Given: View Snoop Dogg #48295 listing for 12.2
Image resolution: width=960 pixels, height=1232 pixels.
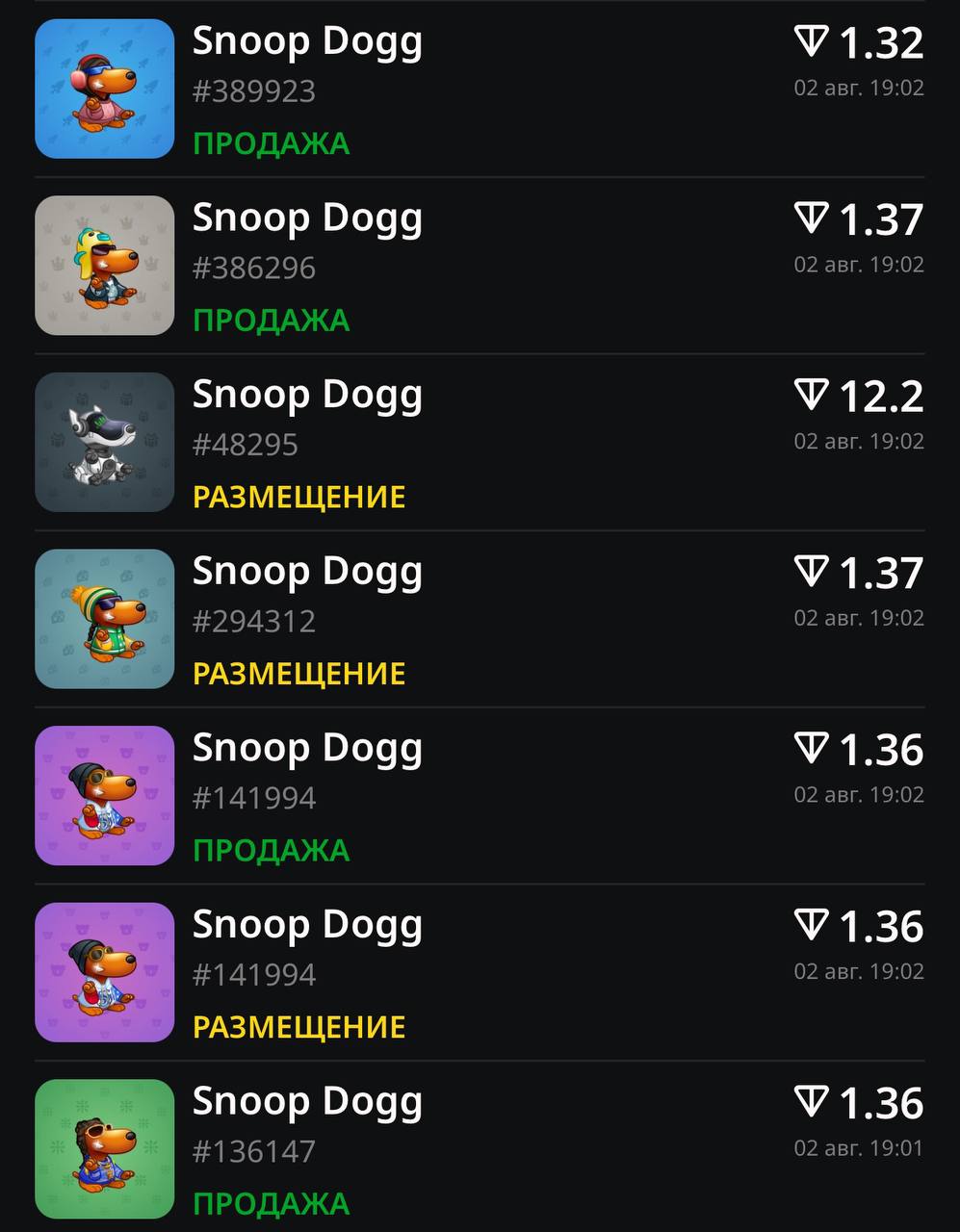Looking at the screenshot, I should click(x=480, y=443).
